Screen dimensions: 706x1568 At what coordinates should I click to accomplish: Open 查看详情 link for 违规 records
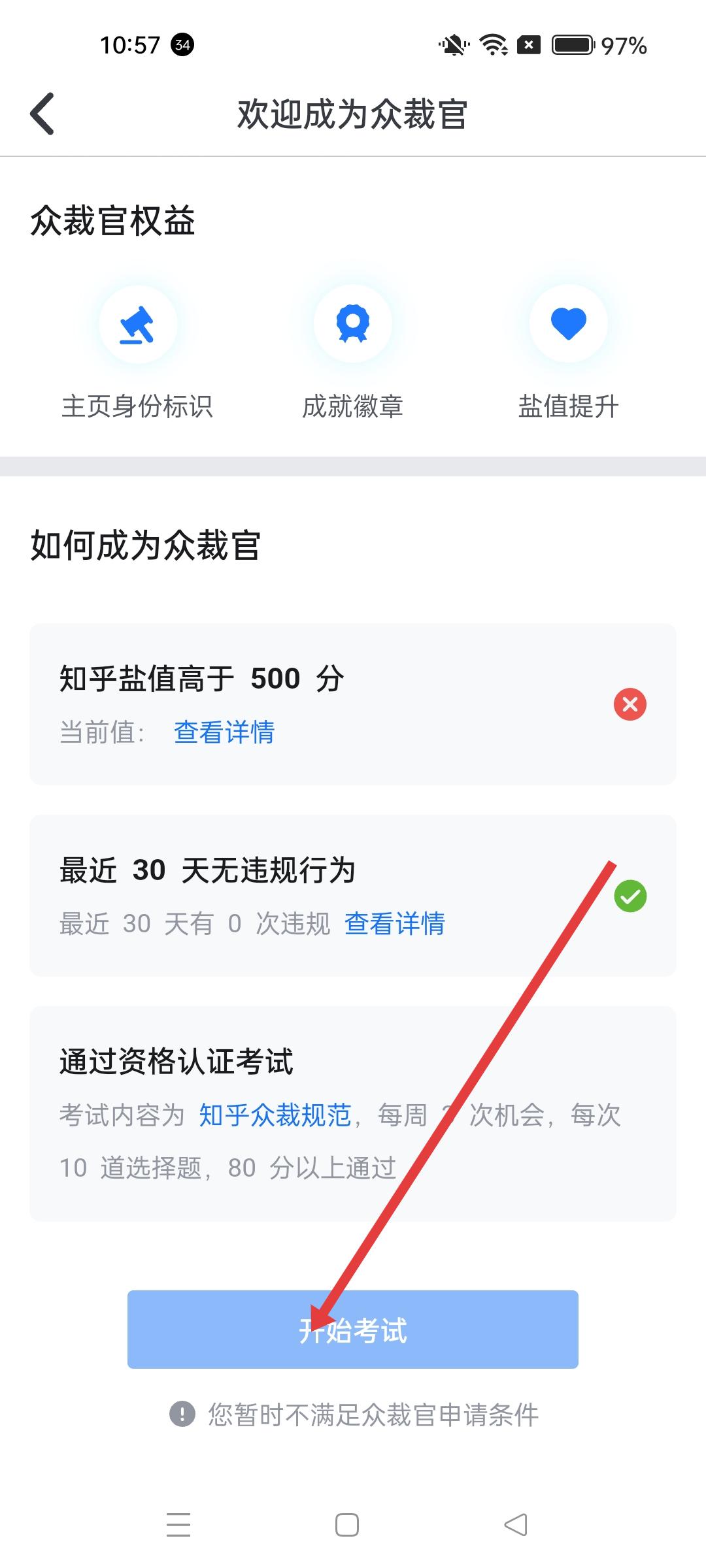pyautogui.click(x=394, y=924)
